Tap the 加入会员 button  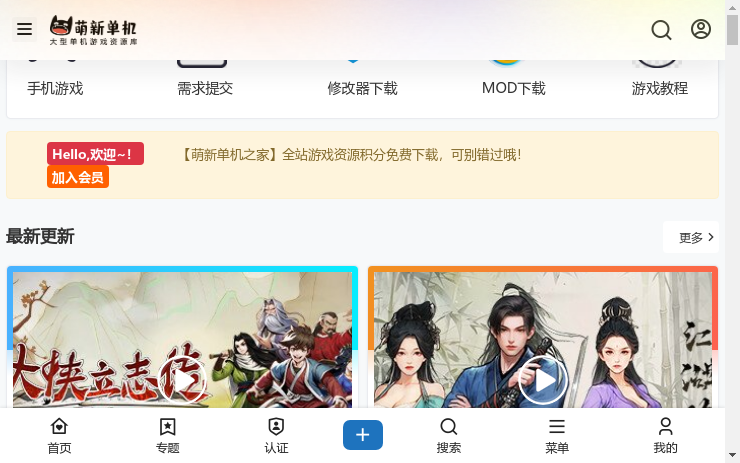(x=78, y=178)
